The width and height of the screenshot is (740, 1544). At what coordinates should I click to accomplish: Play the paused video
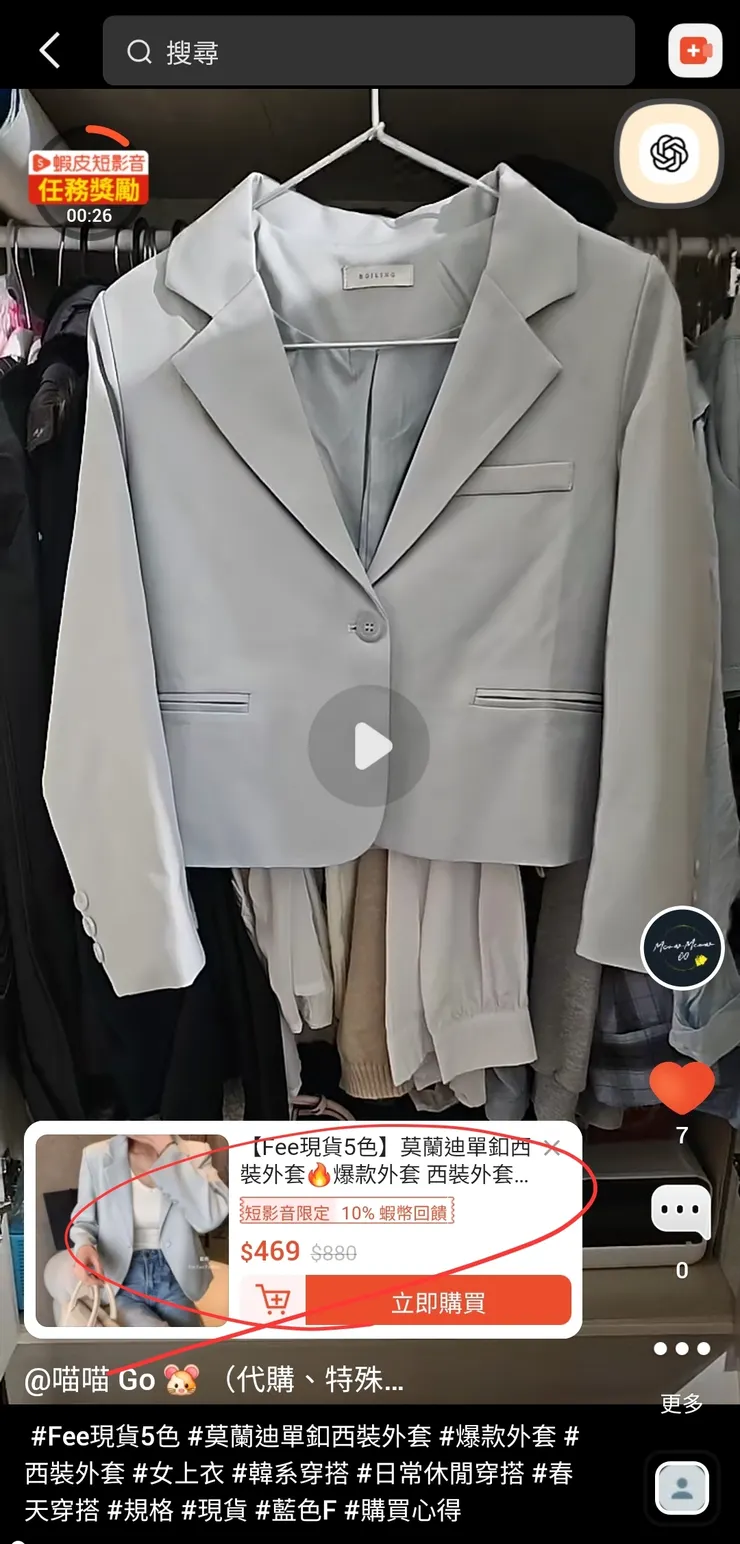(x=369, y=747)
